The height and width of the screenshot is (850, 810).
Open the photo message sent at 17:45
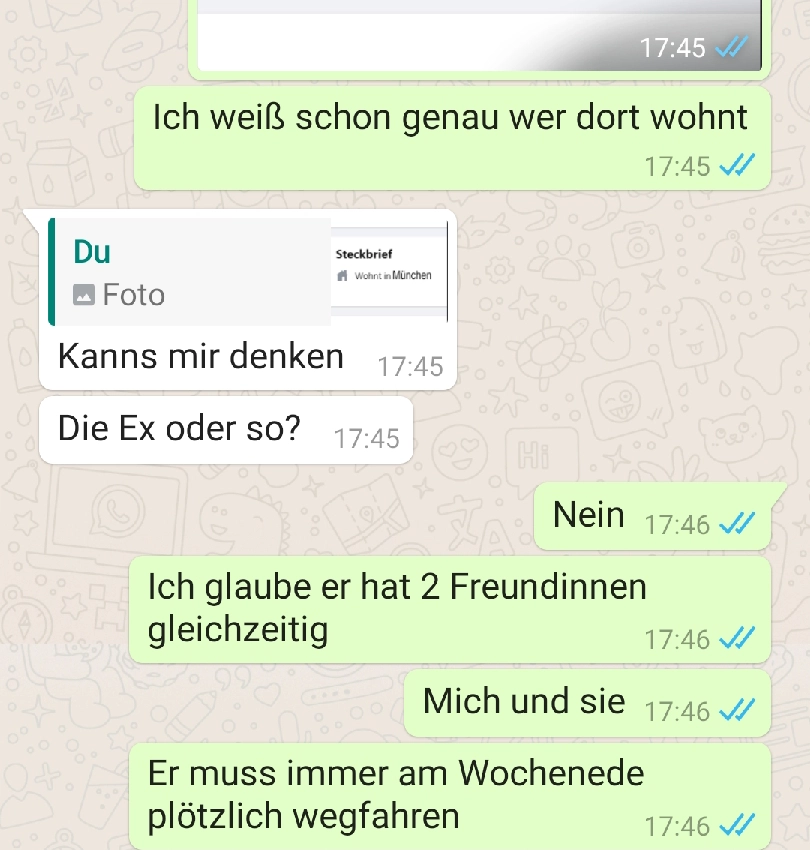[x=478, y=35]
